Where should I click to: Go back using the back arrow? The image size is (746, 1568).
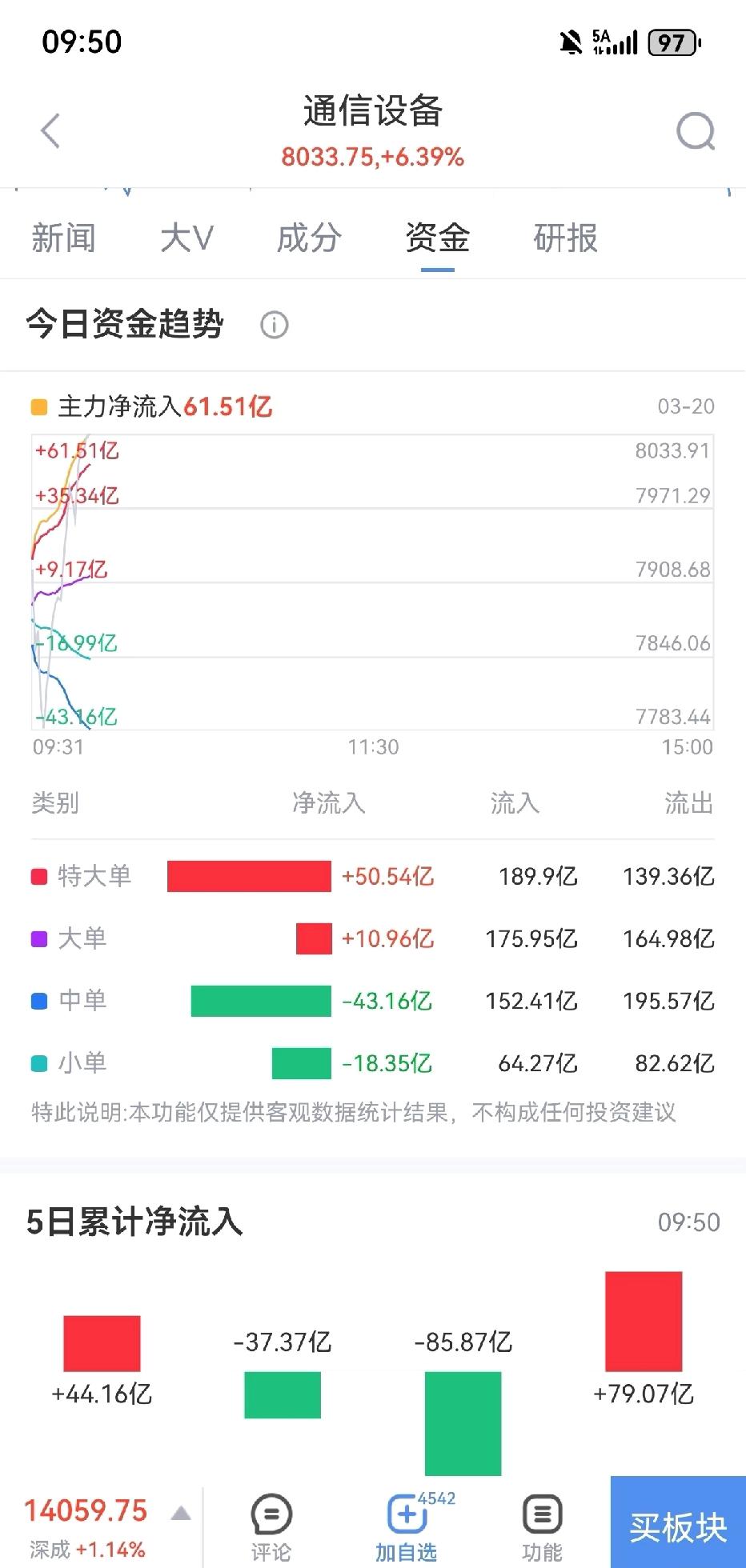click(50, 130)
